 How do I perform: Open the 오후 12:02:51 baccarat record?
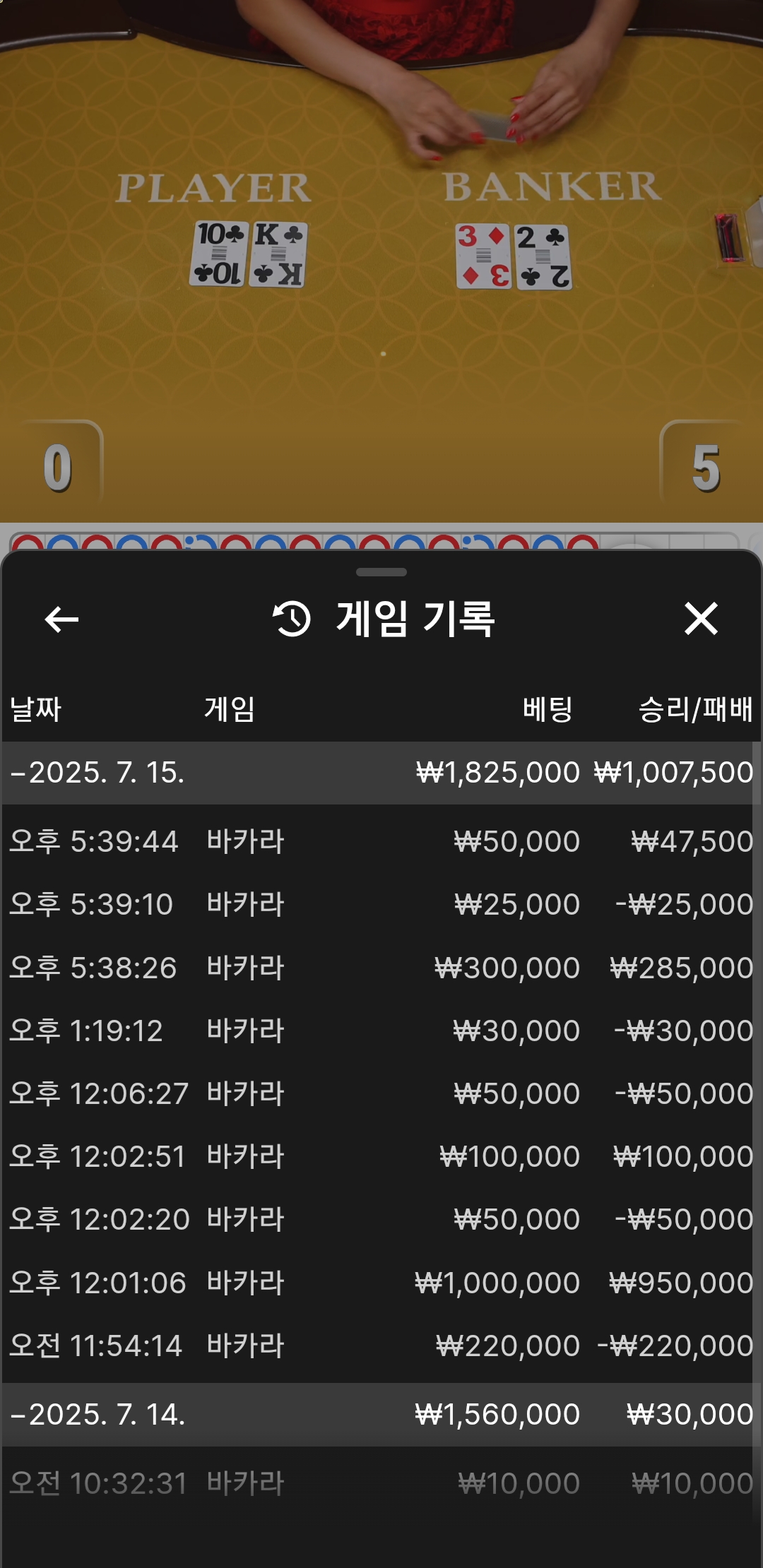pos(381,1156)
